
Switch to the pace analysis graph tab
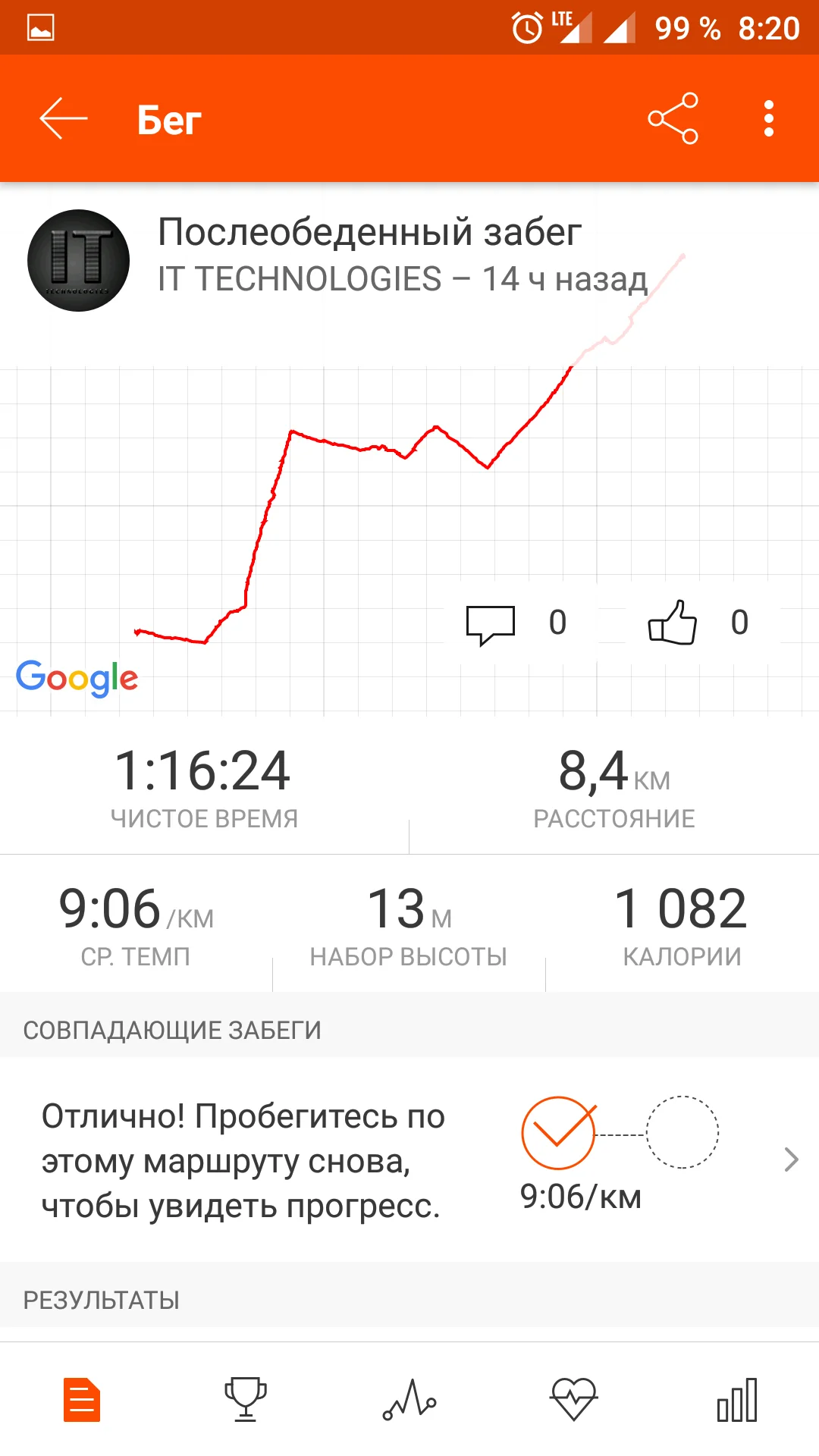[x=409, y=1399]
